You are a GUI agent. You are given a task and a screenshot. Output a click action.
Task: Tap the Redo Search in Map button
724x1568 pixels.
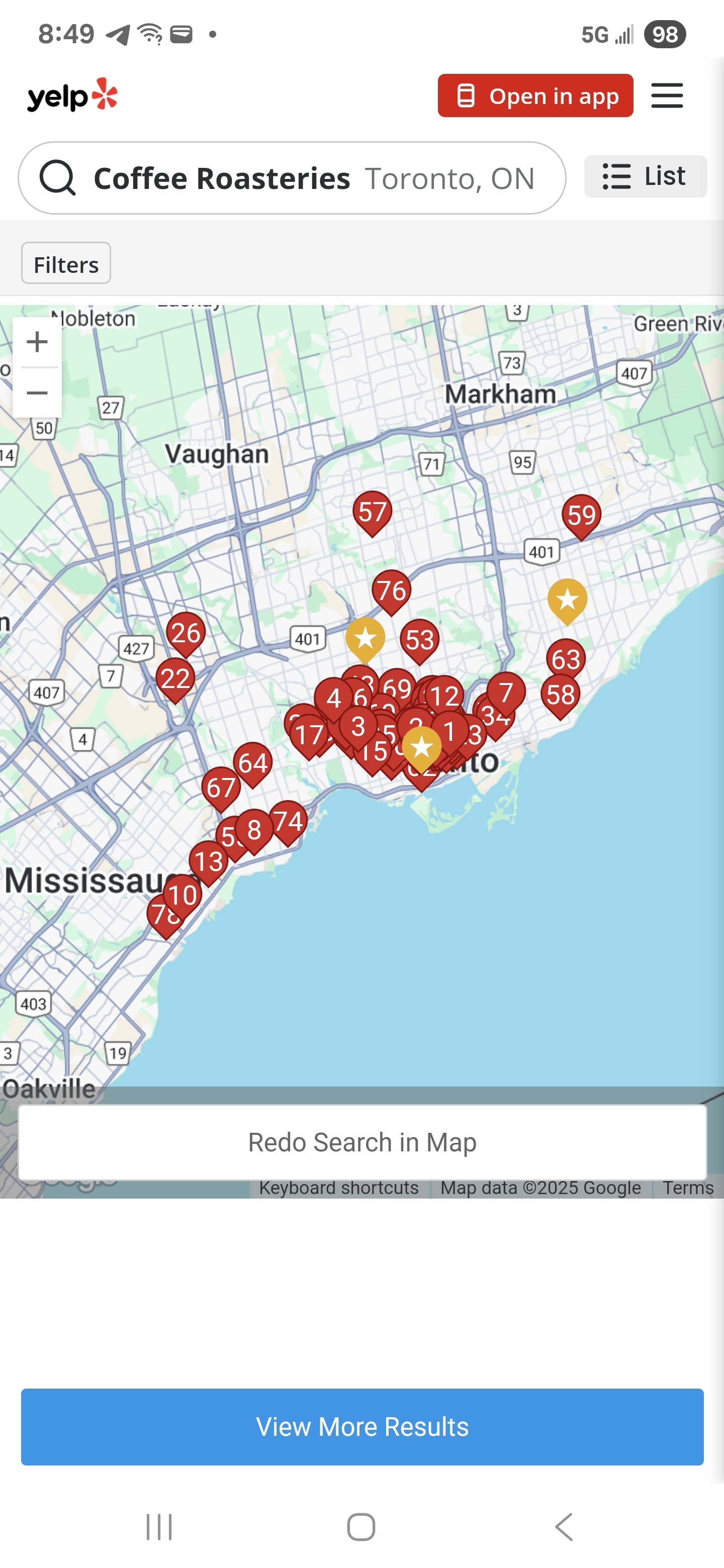pos(363,1142)
